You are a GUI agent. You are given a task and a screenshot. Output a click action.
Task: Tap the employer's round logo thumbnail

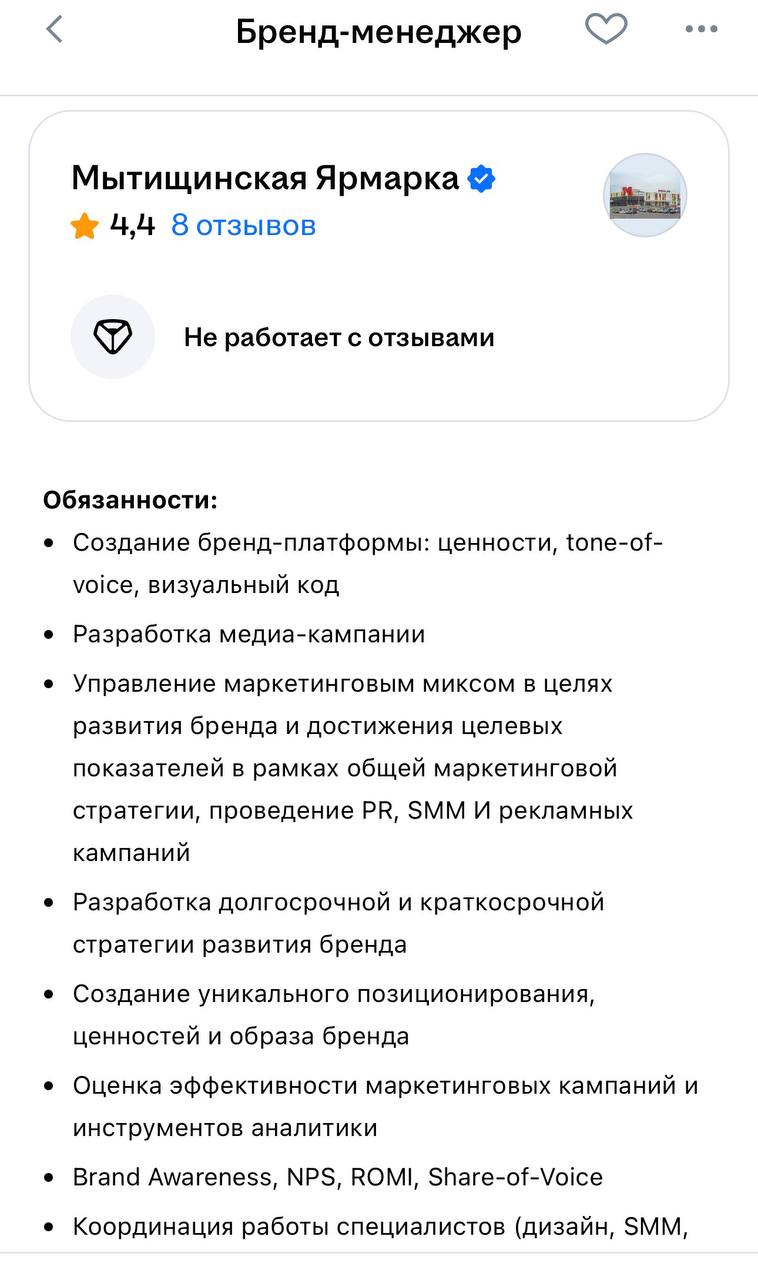click(x=645, y=195)
